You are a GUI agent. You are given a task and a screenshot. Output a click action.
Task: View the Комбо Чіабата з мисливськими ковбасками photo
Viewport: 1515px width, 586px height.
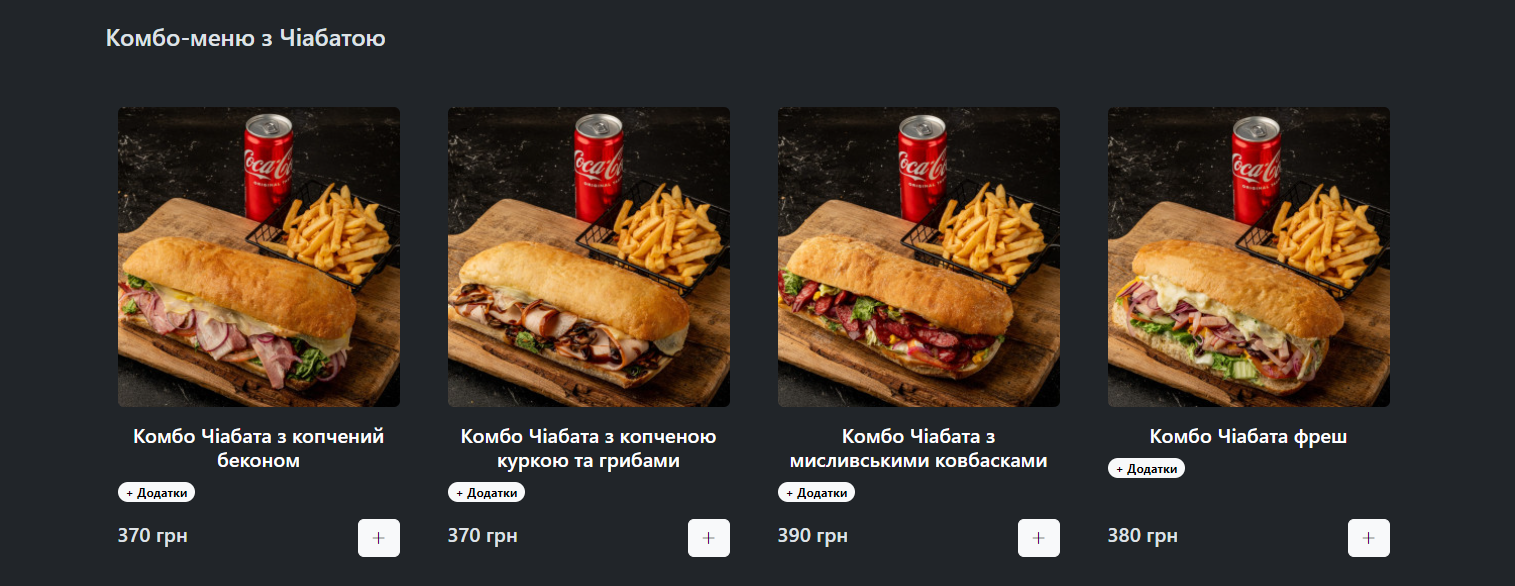[918, 257]
